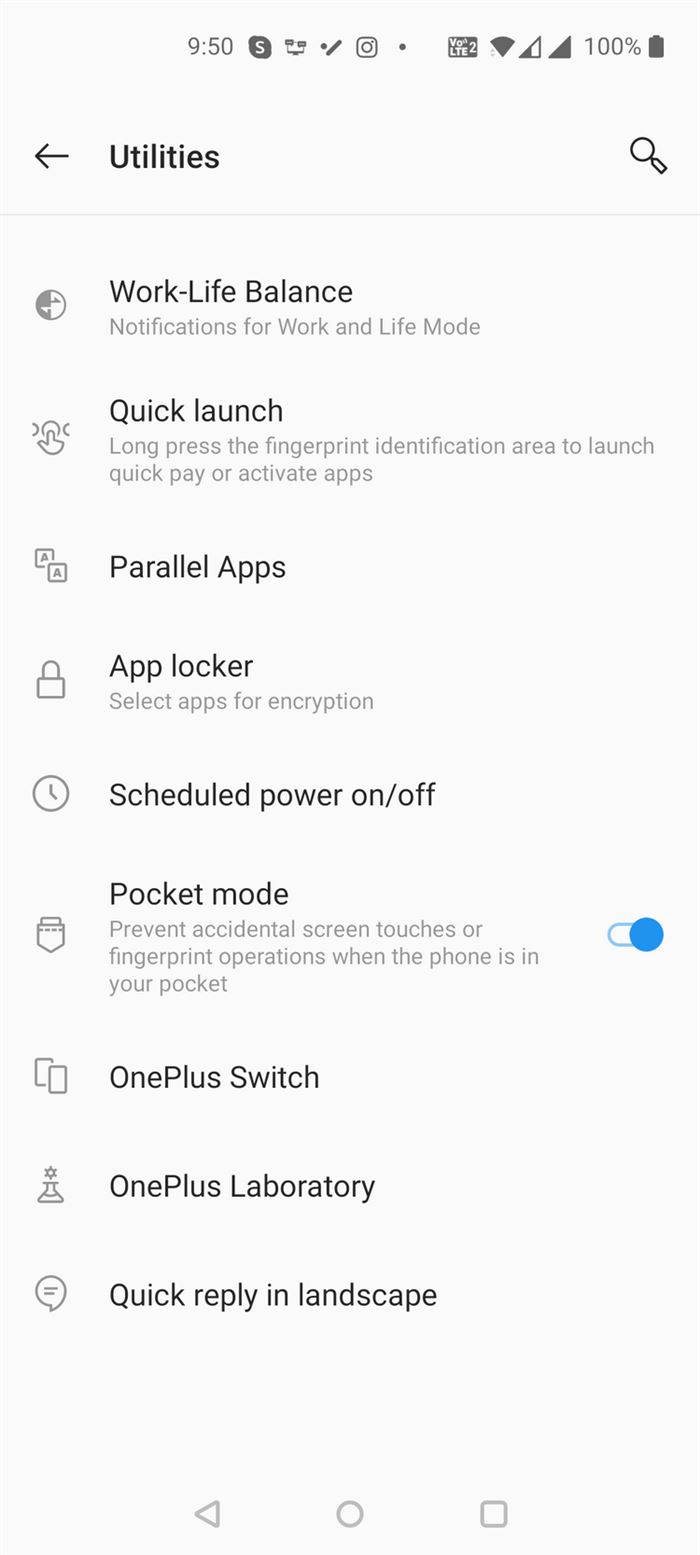
Task: Open Quick launch settings
Action: pyautogui.click(x=350, y=438)
